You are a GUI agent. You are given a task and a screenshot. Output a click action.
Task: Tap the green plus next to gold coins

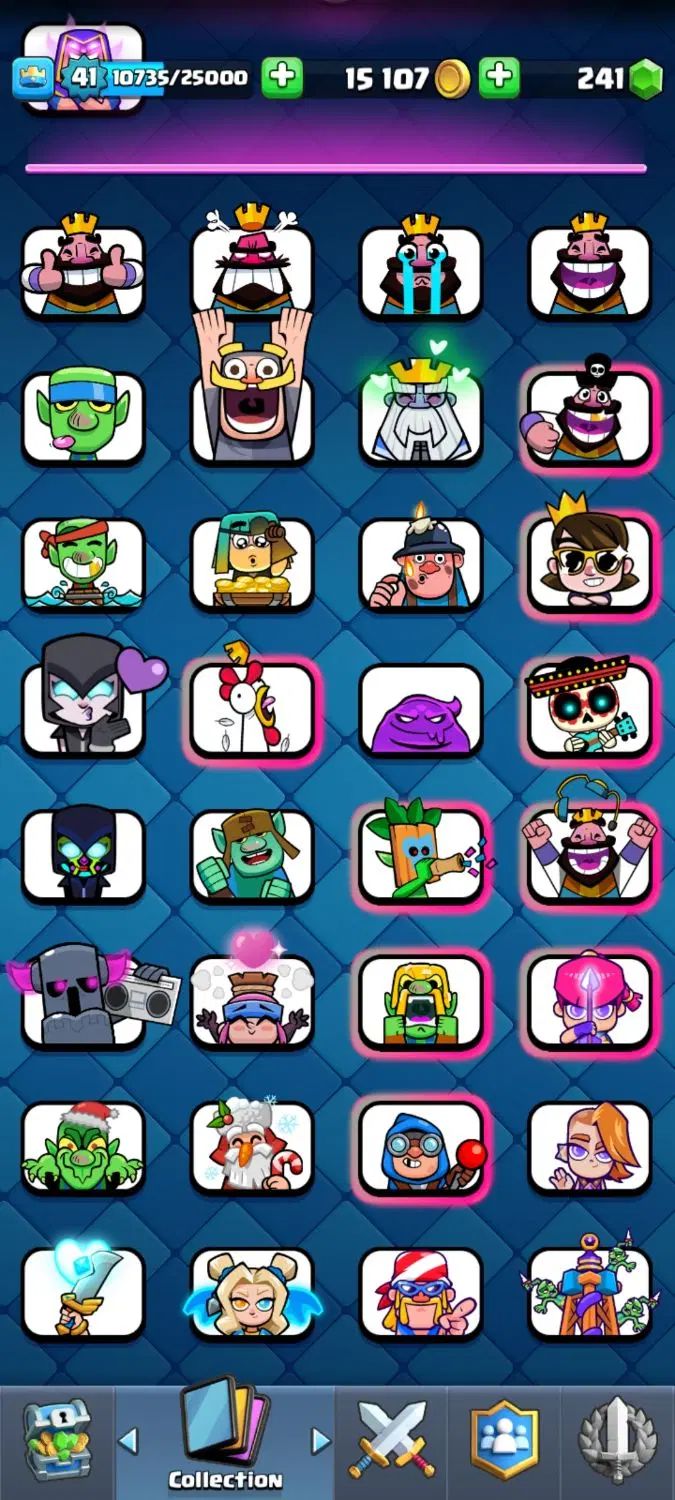pos(500,77)
